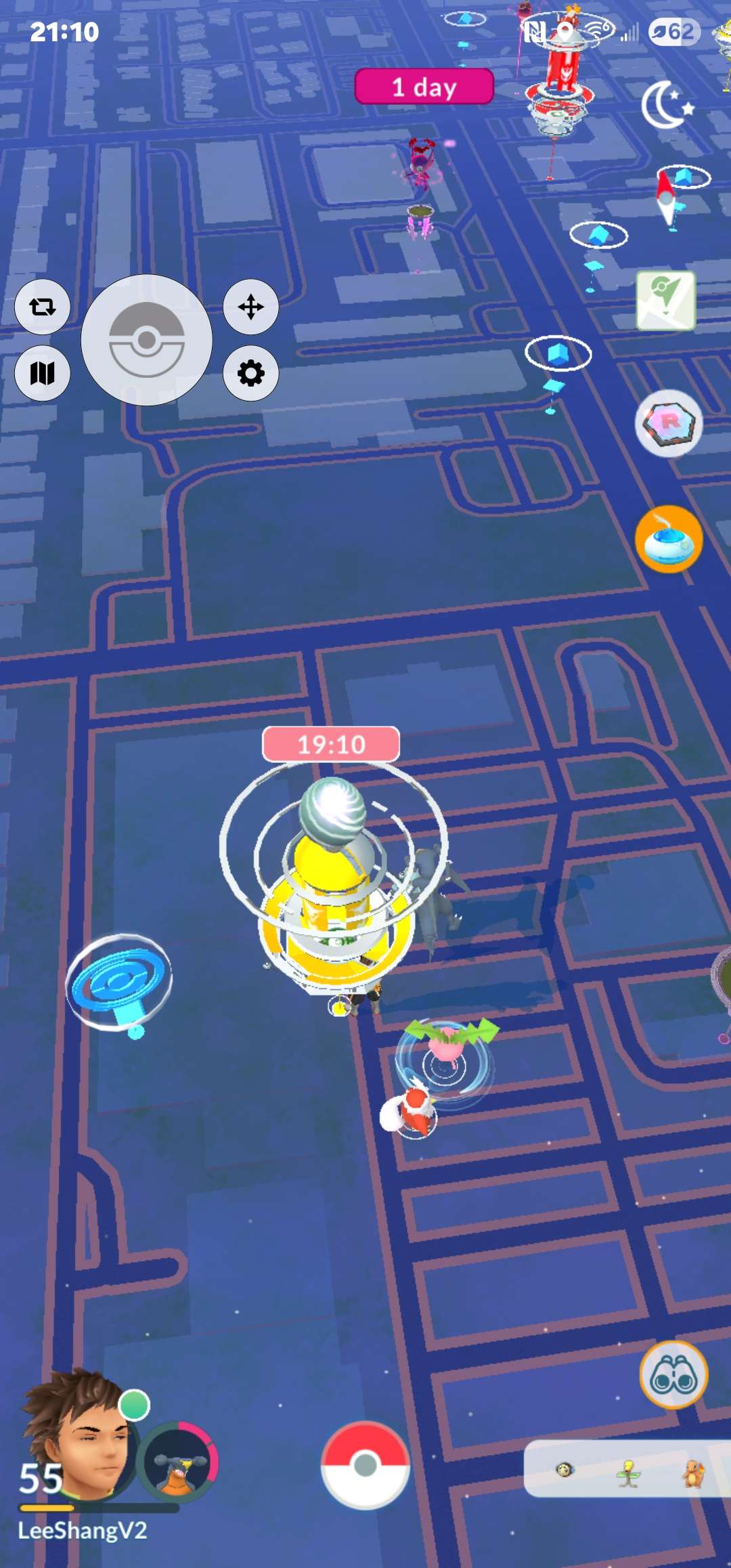The height and width of the screenshot is (1568, 731).
Task: Tap the joystick Poké Ball control
Action: 147,340
